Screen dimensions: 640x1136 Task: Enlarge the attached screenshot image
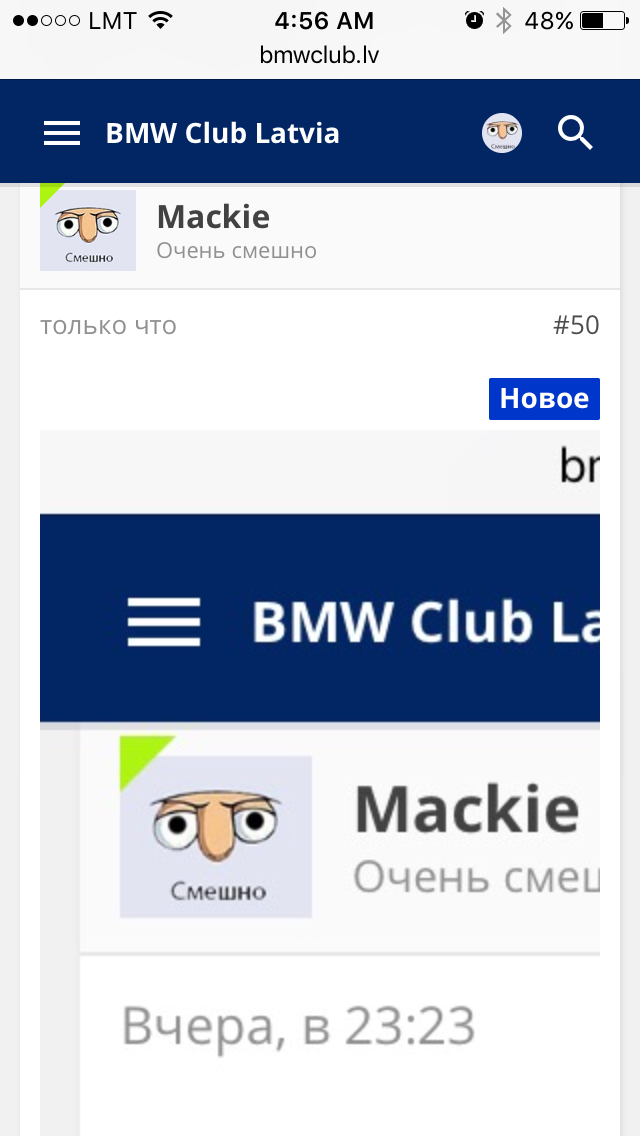coord(320,780)
